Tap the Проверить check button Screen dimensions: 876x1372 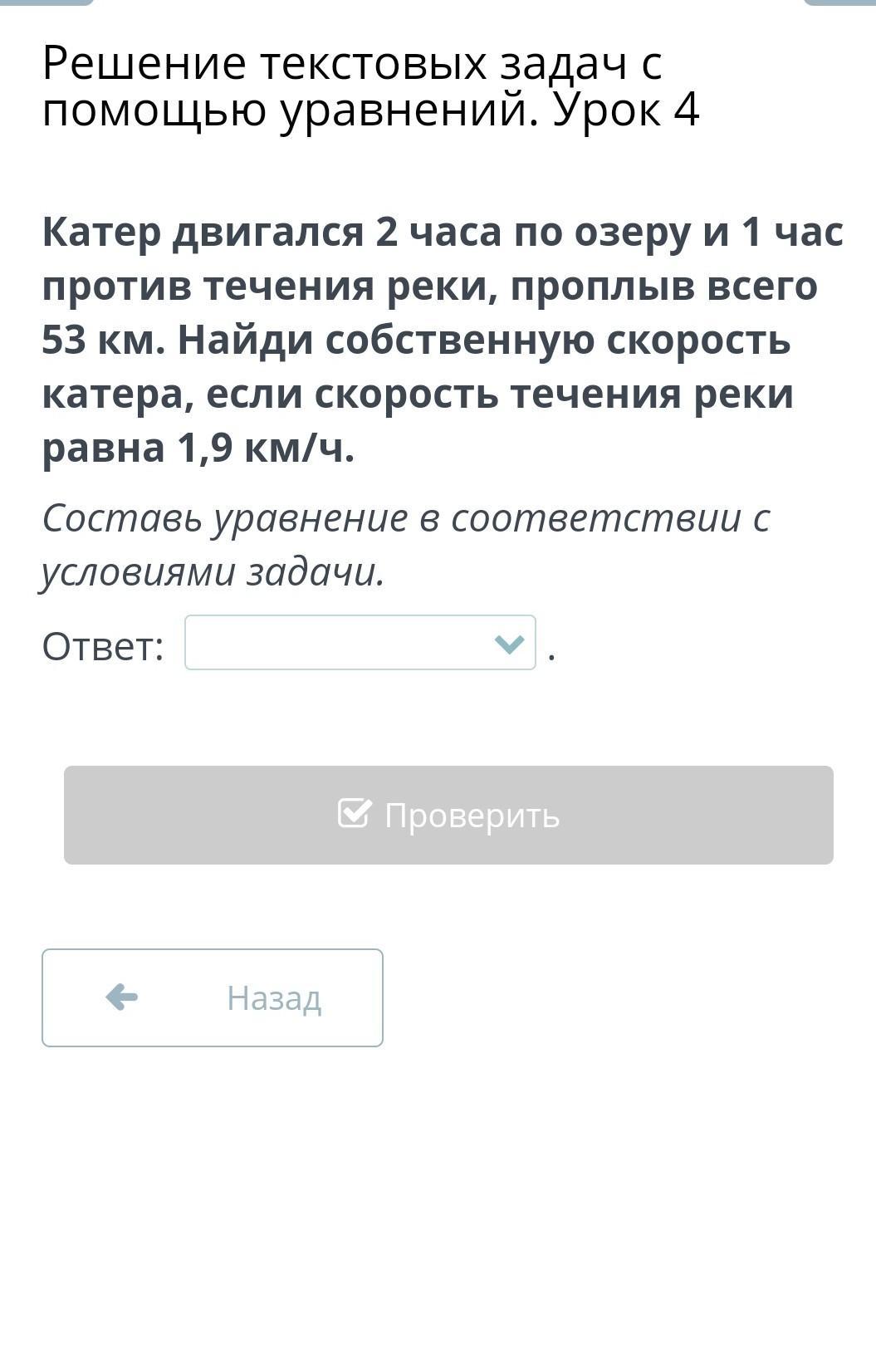point(448,815)
